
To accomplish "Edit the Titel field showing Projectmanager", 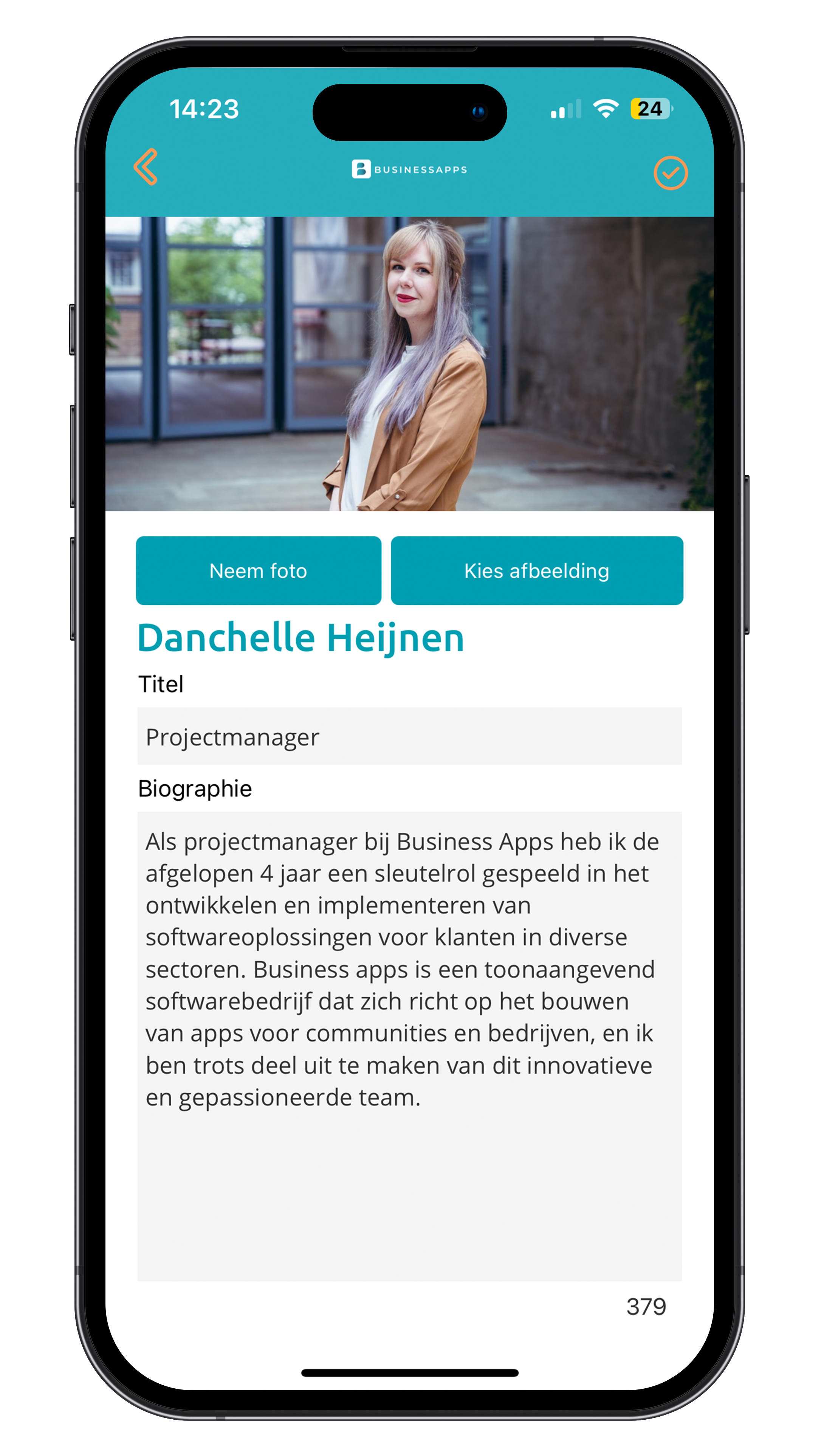I will pyautogui.click(x=409, y=736).
